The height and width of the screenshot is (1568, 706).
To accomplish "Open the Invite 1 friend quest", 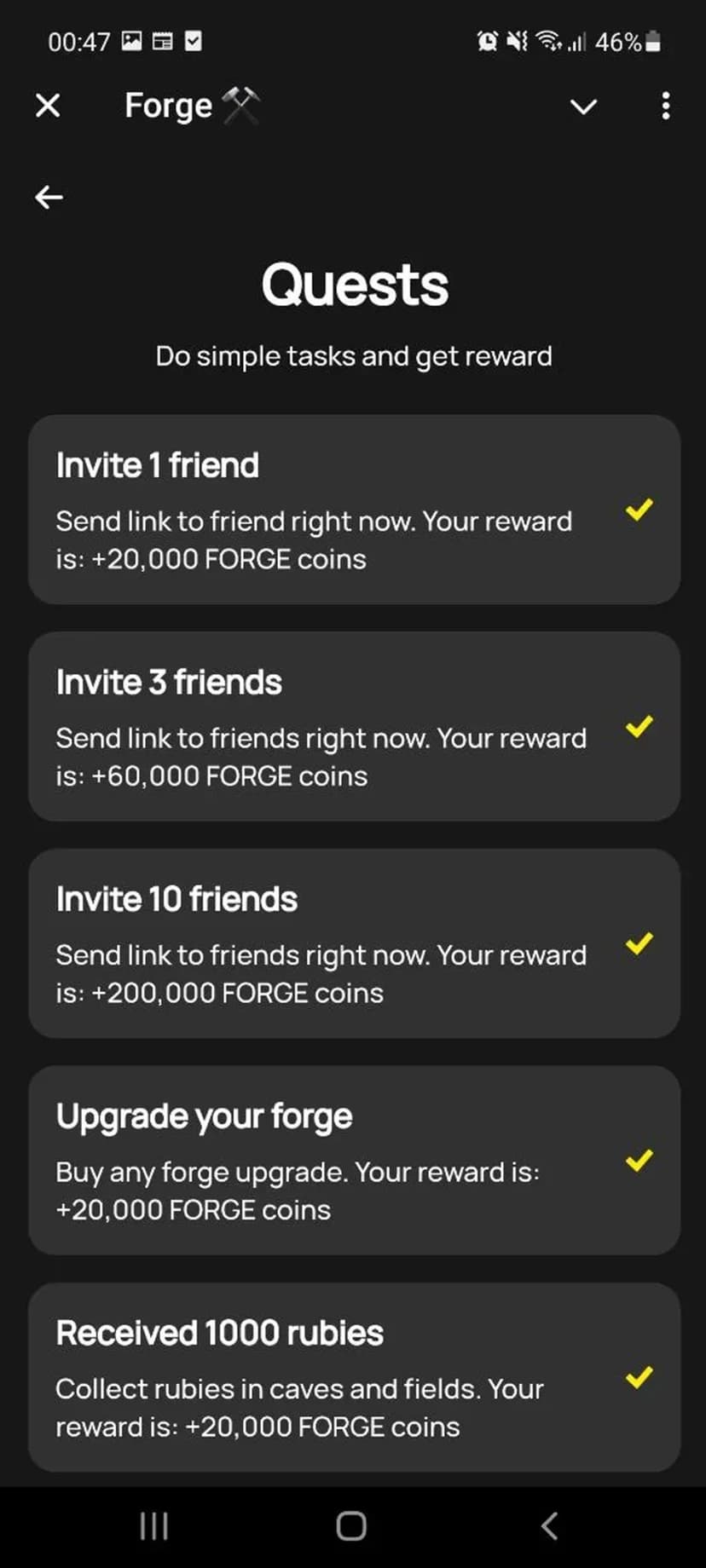I will (x=354, y=510).
